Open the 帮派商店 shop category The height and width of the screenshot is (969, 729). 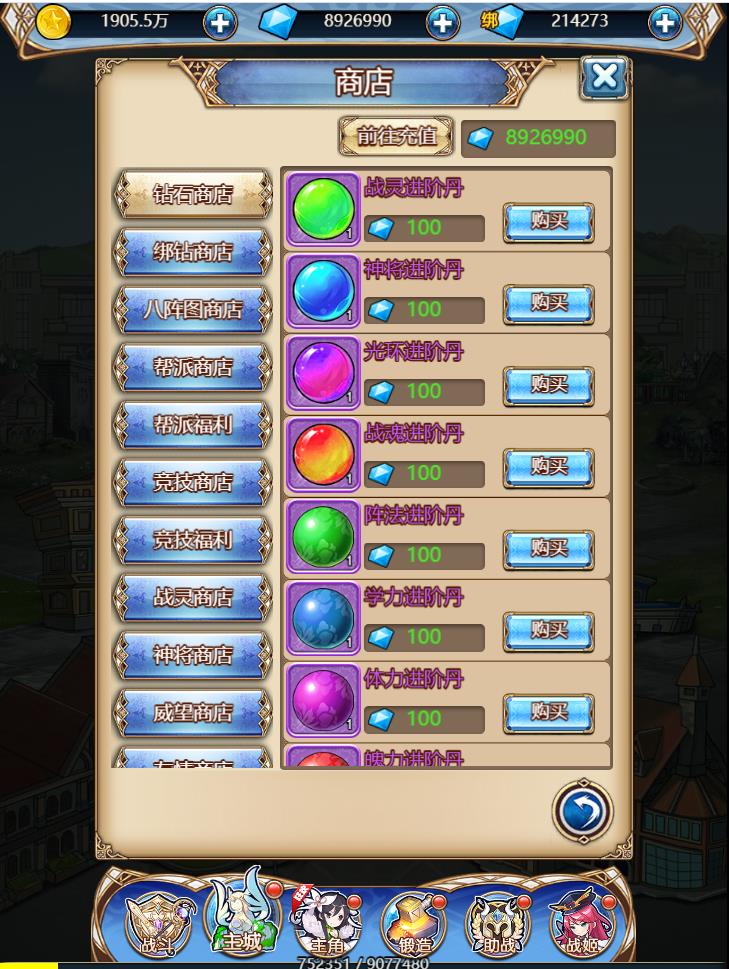point(192,368)
